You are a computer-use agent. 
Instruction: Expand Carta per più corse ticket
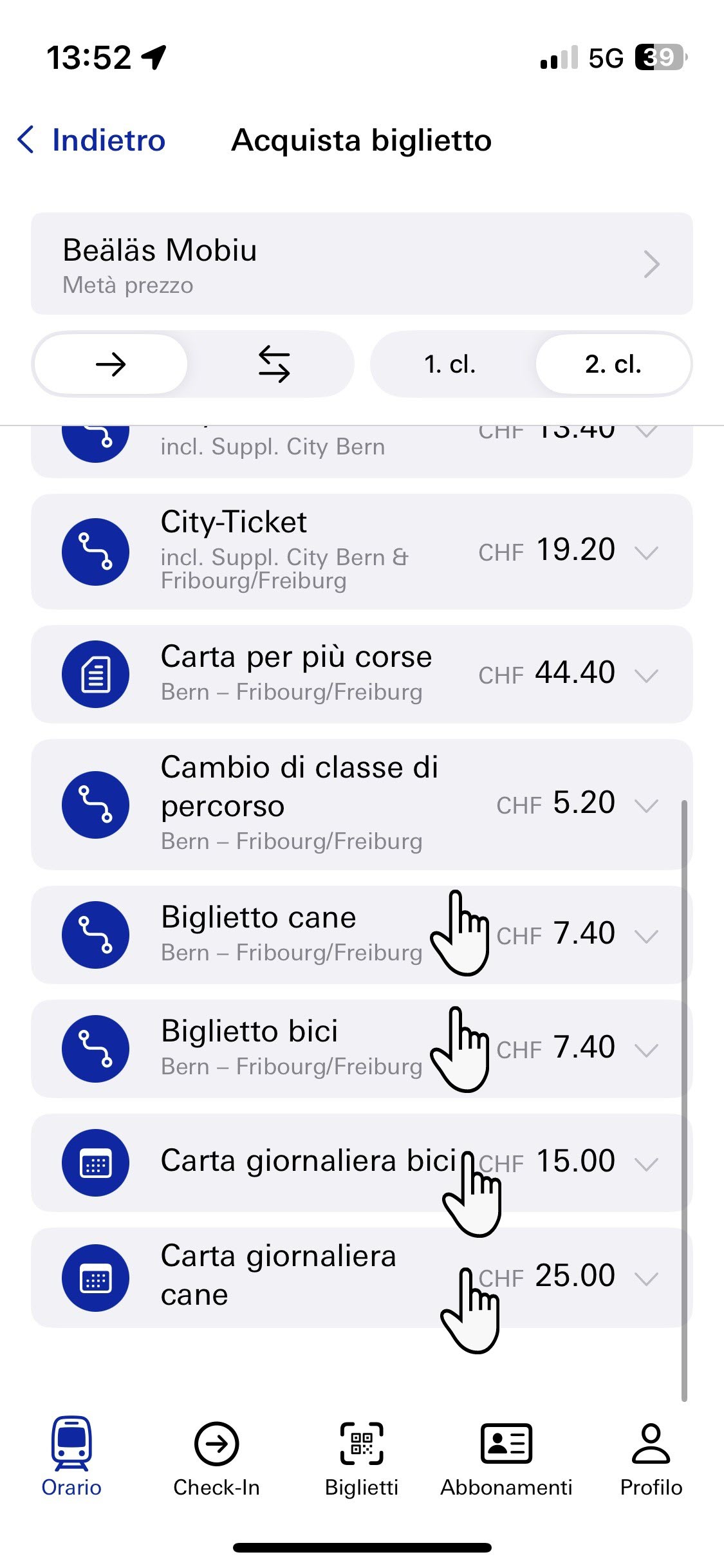[361, 674]
